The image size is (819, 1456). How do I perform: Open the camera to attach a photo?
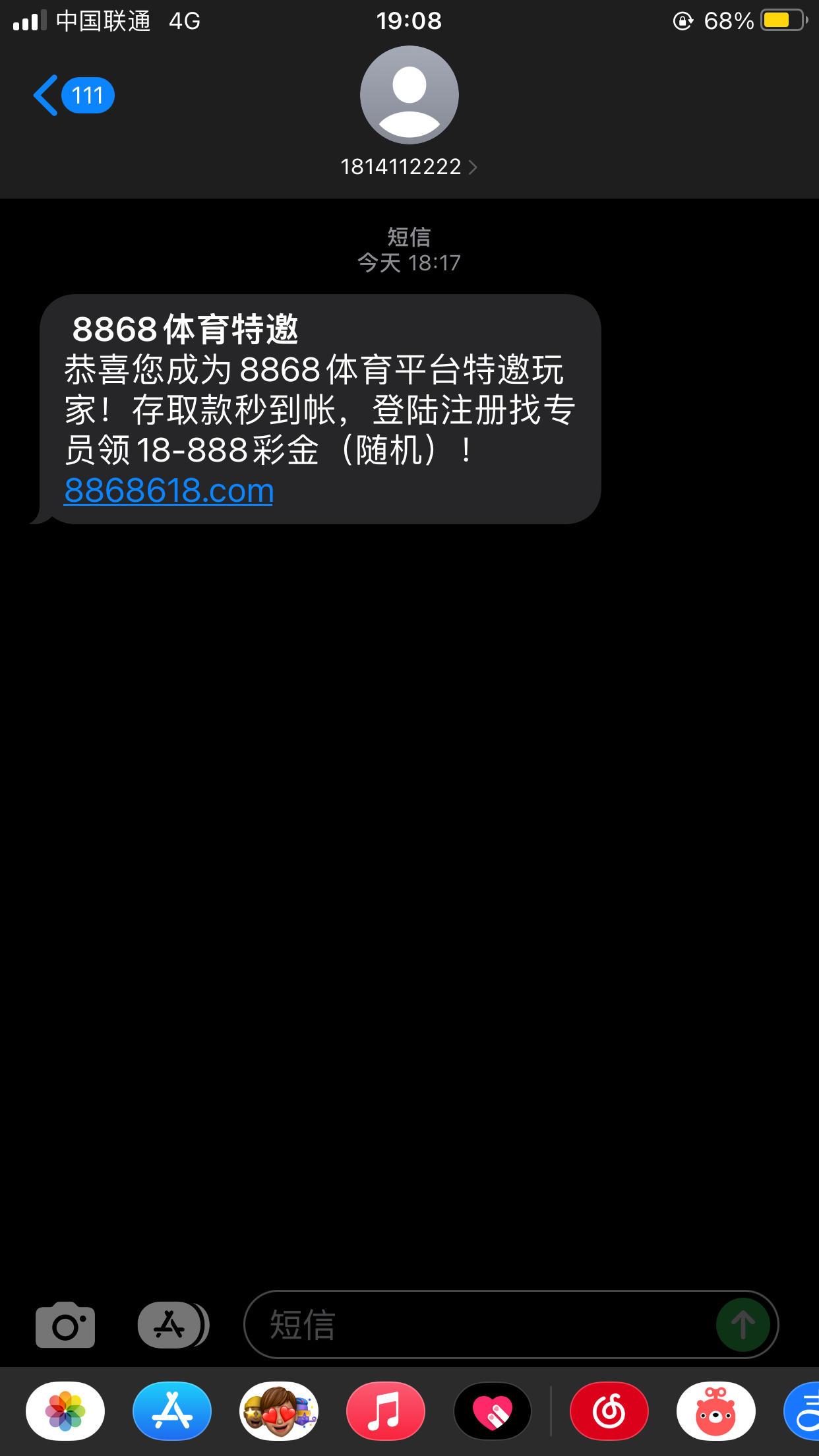(65, 1324)
